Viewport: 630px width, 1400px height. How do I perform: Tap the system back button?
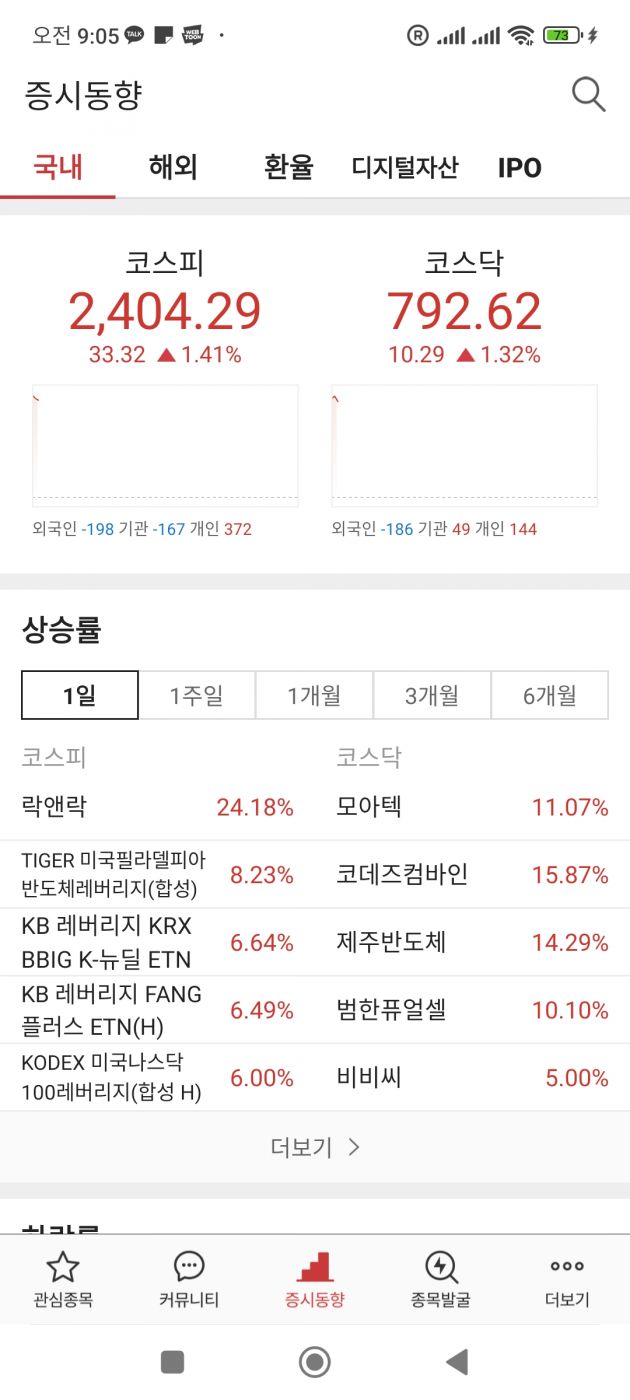click(457, 1361)
